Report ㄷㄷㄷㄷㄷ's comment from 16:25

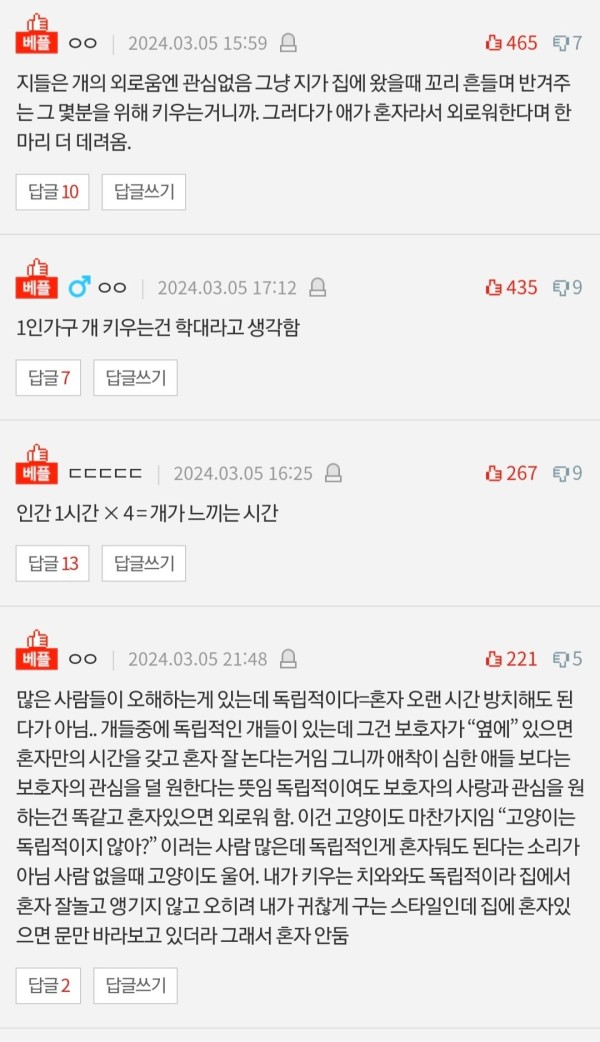(x=333, y=473)
